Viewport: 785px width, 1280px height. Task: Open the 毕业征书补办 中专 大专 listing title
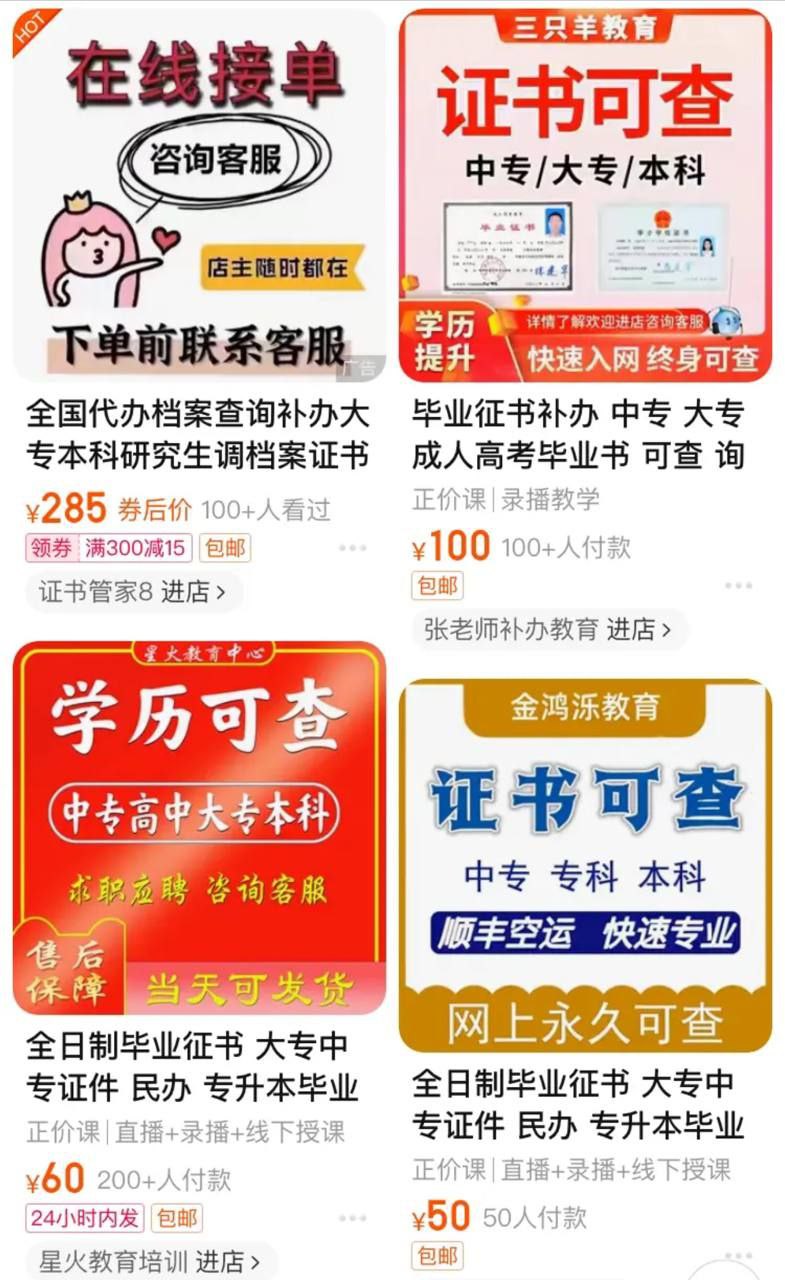(x=578, y=434)
